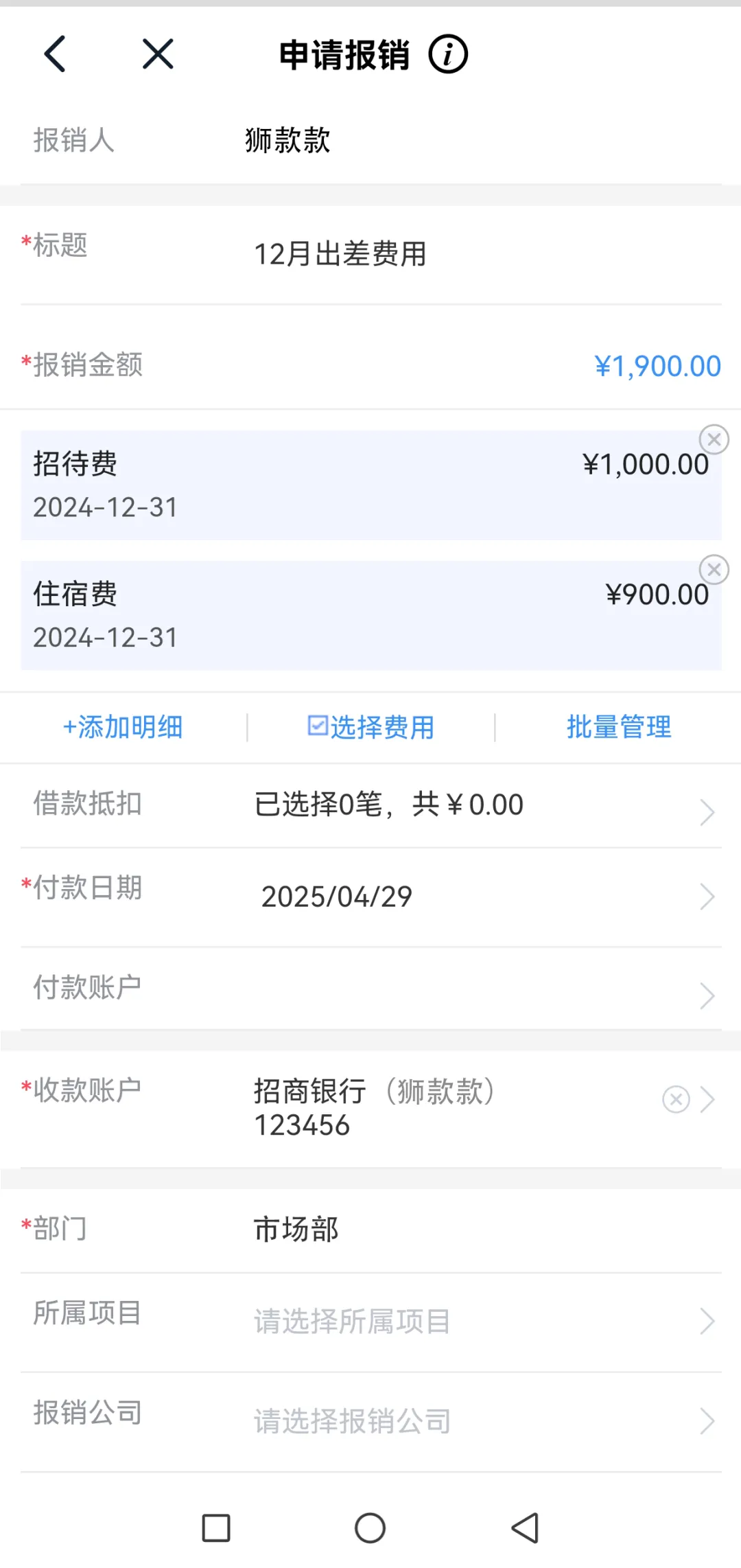Image resolution: width=741 pixels, height=1568 pixels.
Task: Select a 付款账户
Action: tap(370, 989)
